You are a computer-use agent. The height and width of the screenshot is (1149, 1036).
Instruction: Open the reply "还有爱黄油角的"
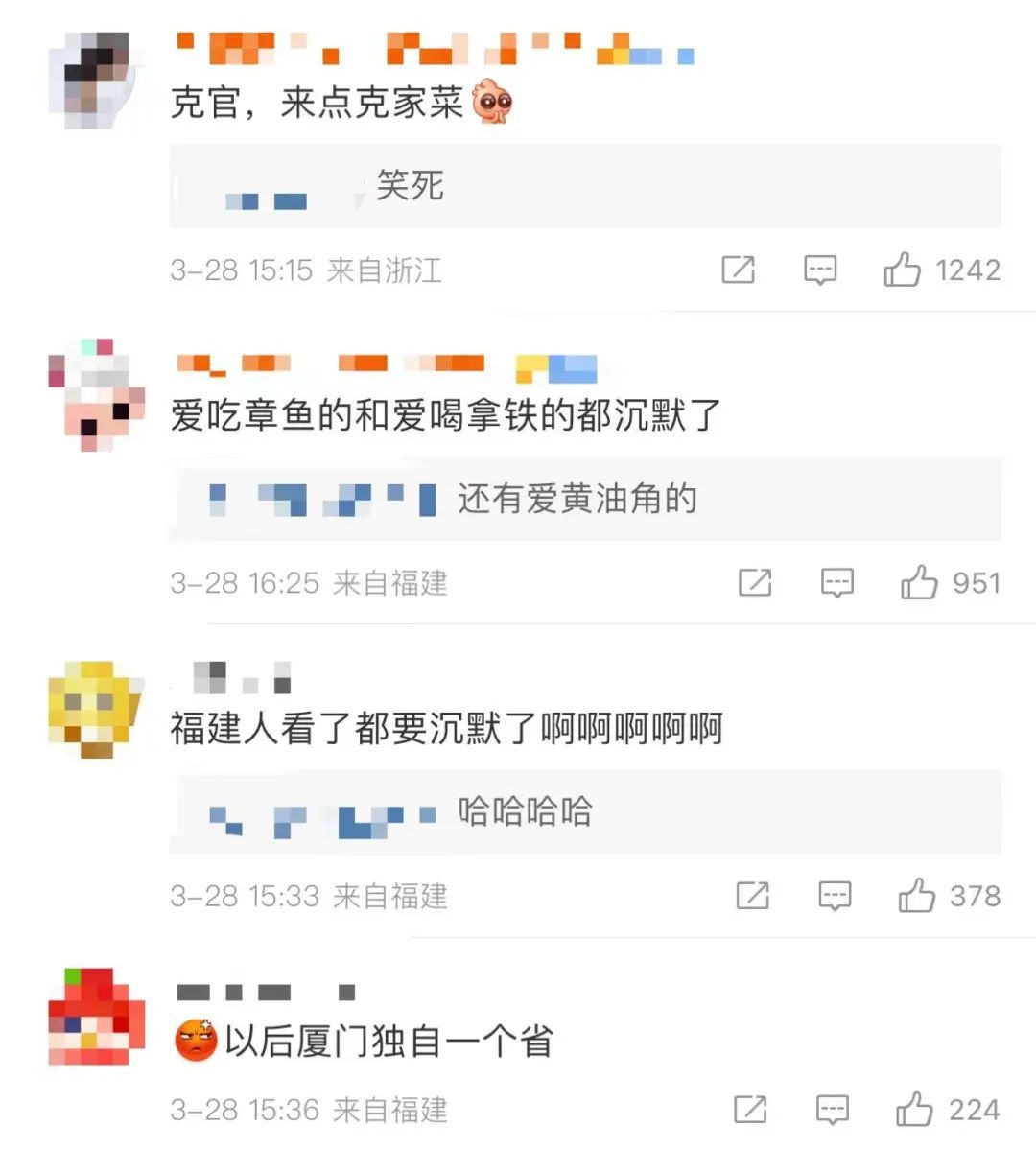click(585, 500)
